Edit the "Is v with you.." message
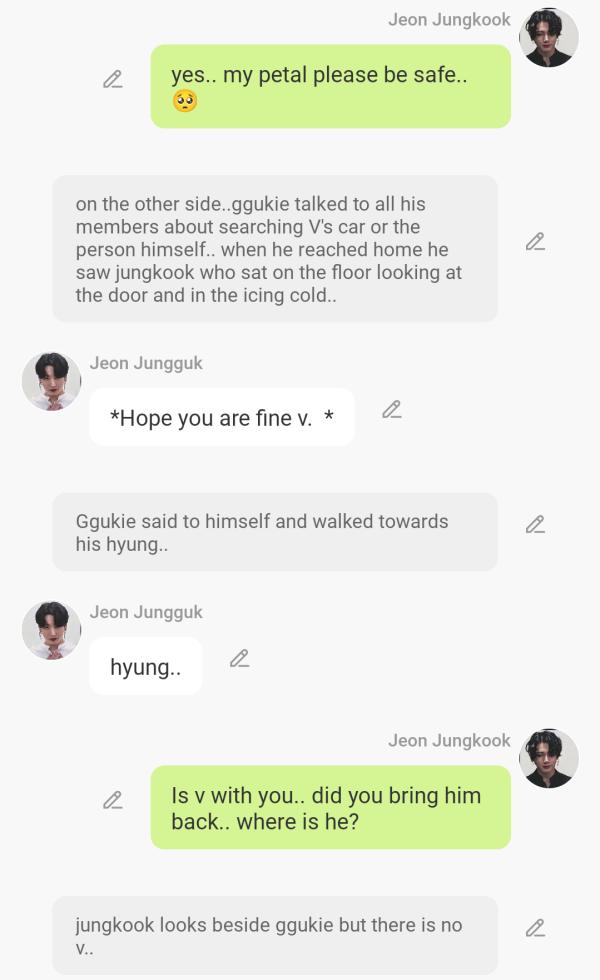Screen dimensions: 600x980 113,800
